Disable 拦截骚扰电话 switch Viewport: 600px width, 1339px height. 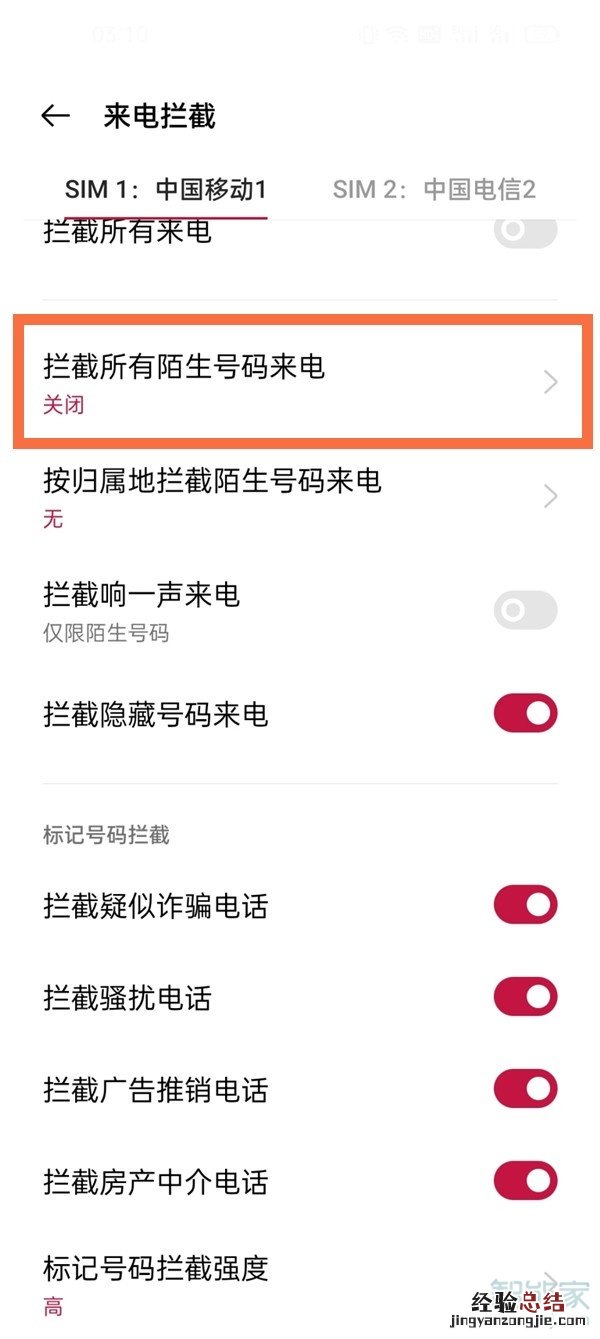click(525, 997)
